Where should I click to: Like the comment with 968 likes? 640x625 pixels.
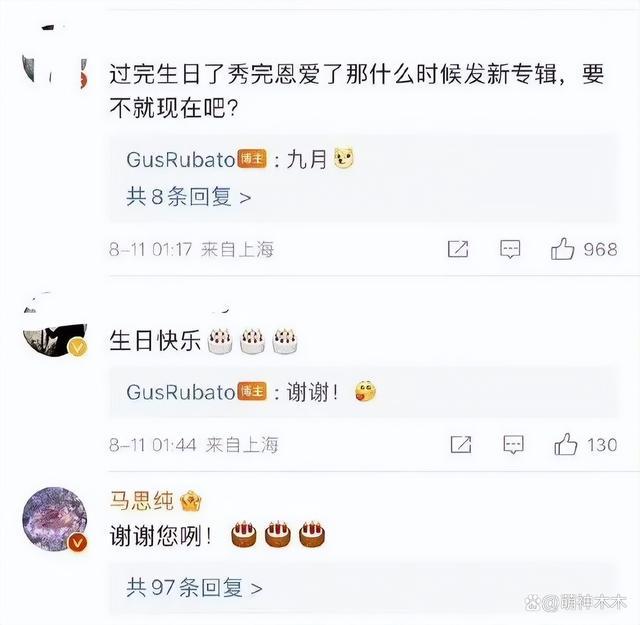pos(563,249)
